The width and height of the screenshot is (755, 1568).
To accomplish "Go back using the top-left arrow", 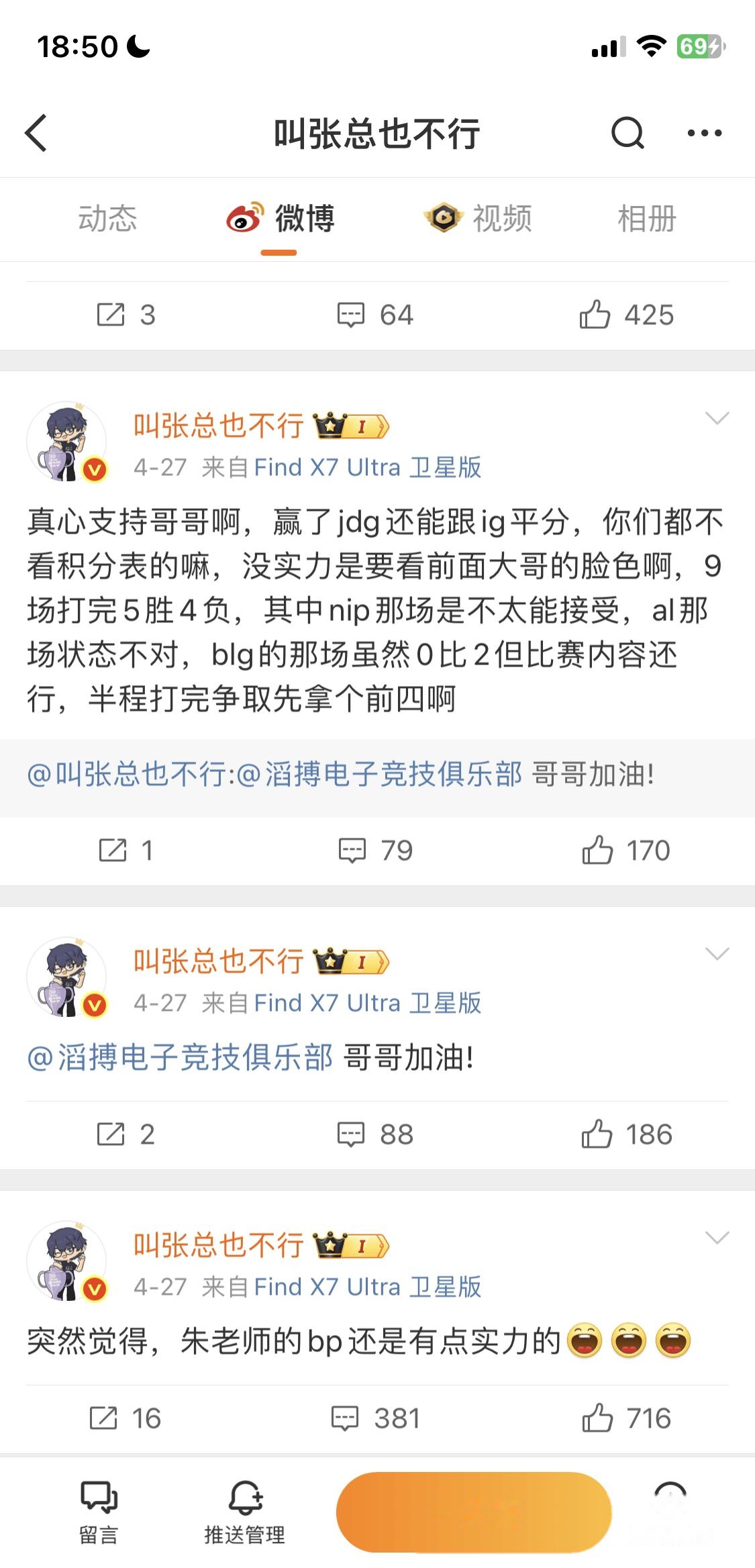I will point(37,133).
